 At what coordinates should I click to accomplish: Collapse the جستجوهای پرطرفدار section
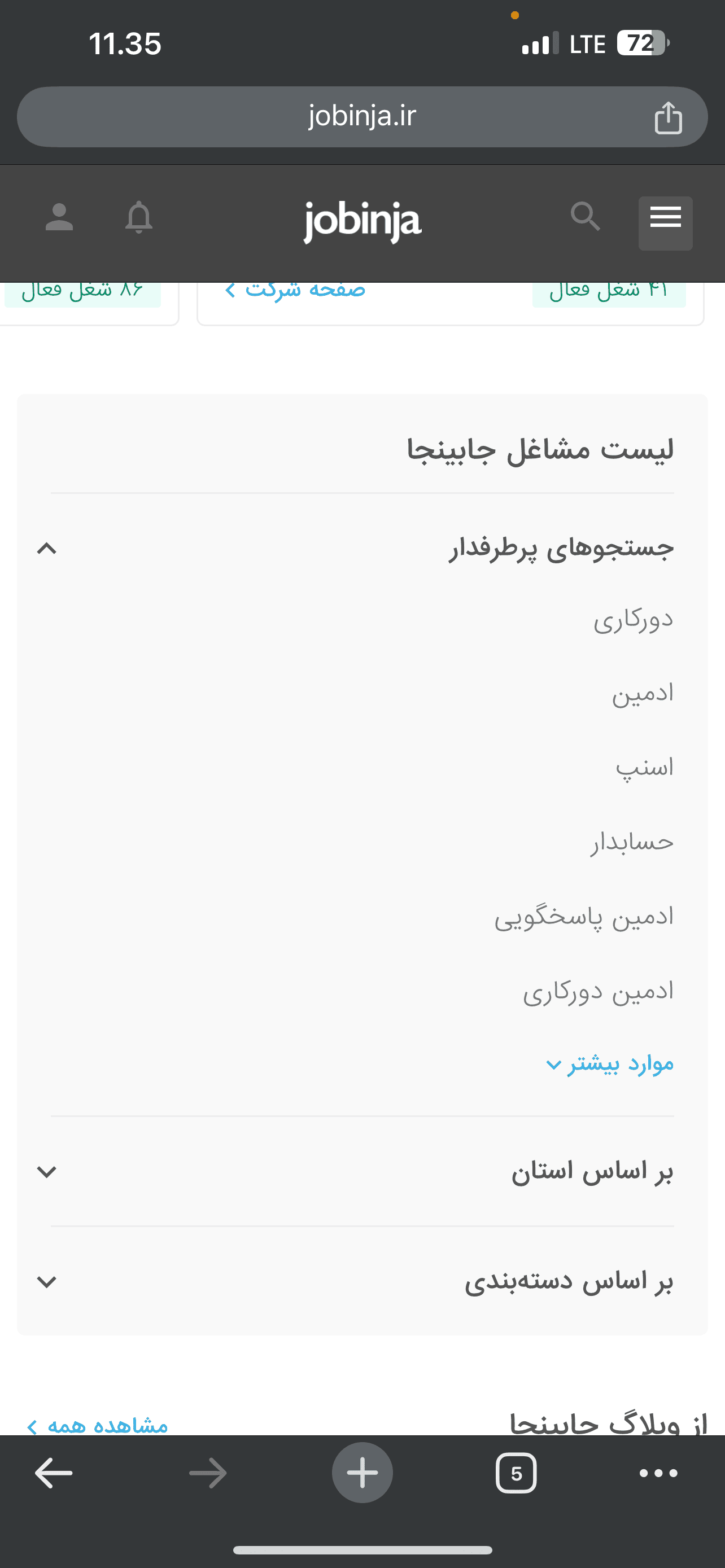[47, 549]
